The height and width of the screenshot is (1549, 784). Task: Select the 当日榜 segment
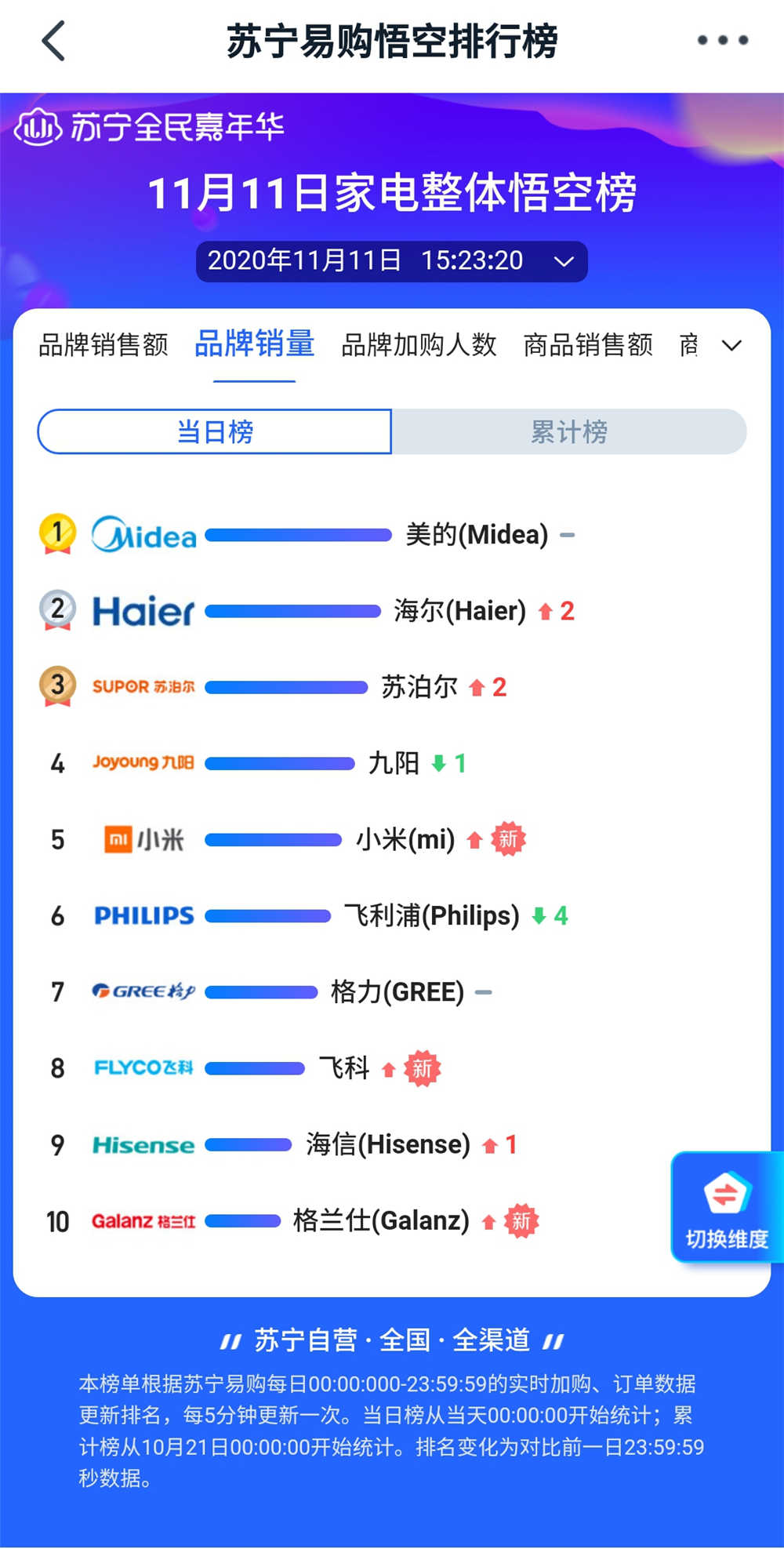pos(215,431)
